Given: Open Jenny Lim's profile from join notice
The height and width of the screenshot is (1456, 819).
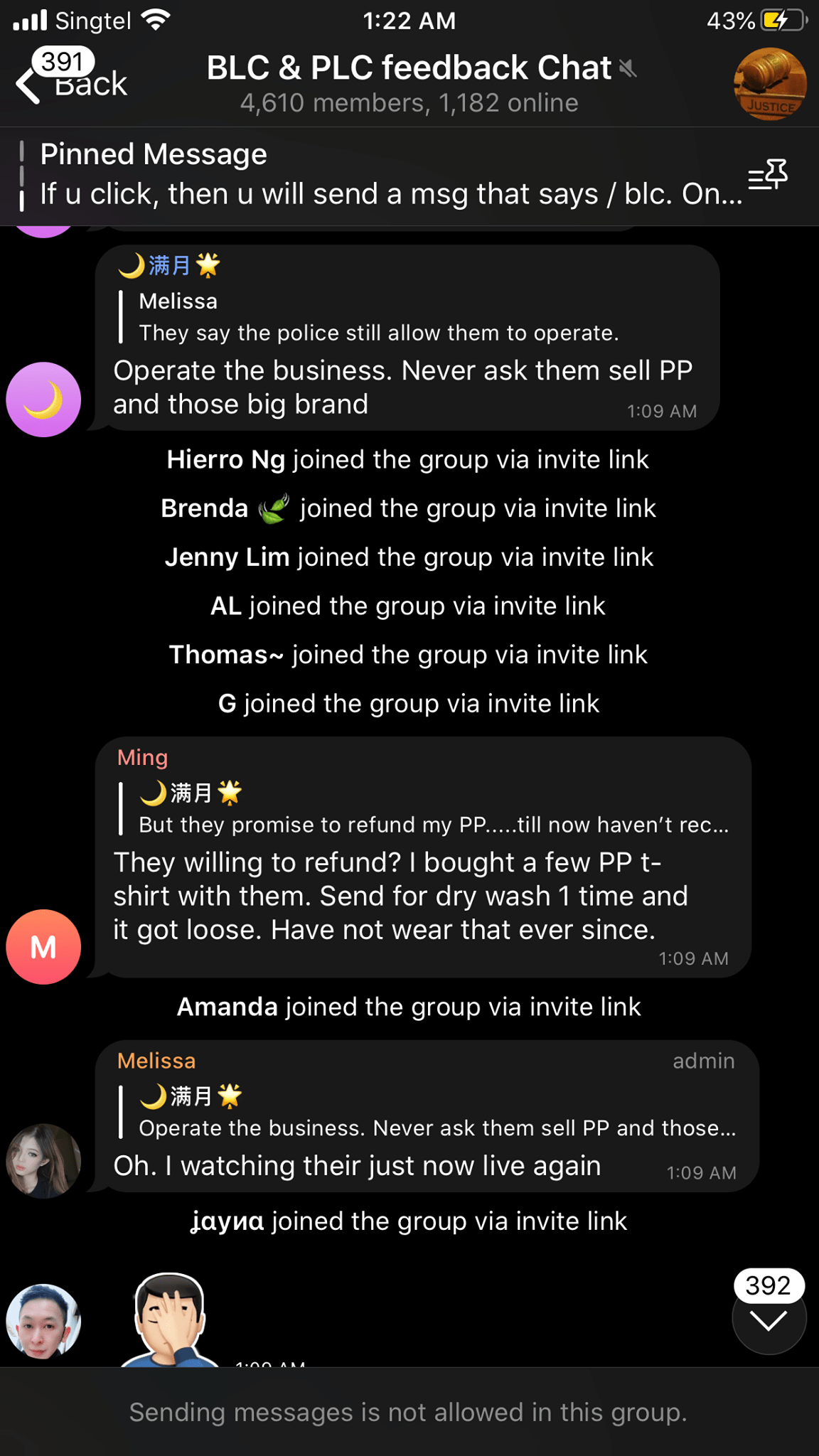Looking at the screenshot, I should pos(227,557).
